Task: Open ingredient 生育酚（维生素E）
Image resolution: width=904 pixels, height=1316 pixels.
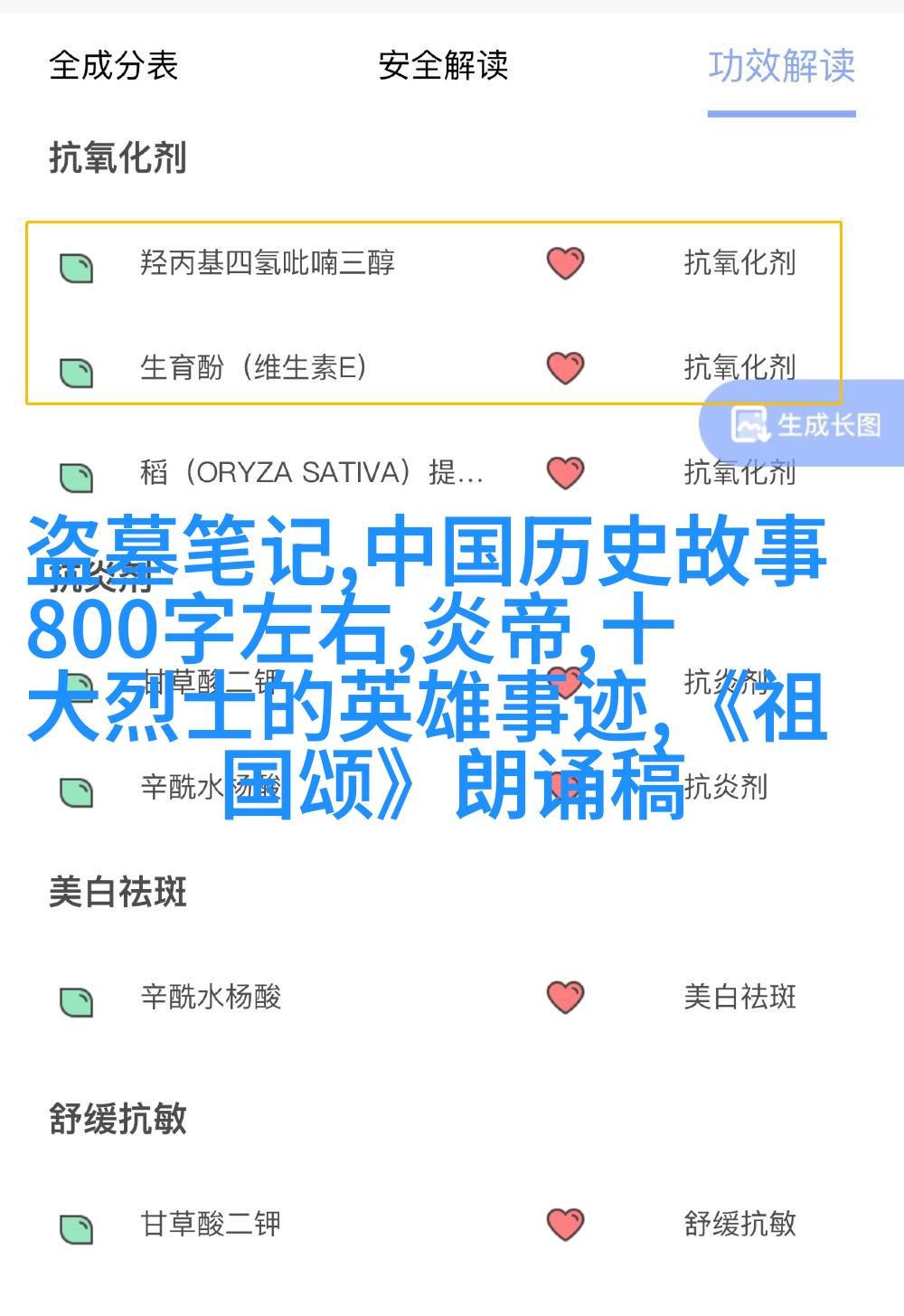Action: coord(253,368)
